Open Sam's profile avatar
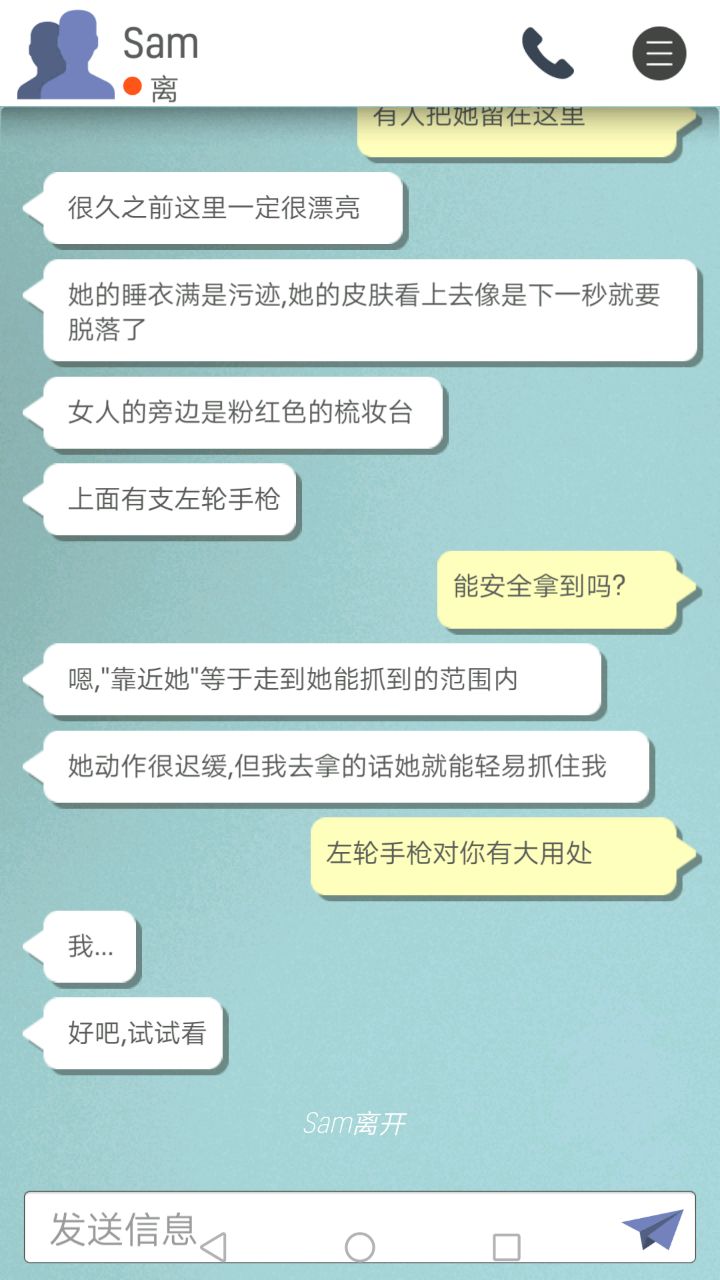 [66, 55]
